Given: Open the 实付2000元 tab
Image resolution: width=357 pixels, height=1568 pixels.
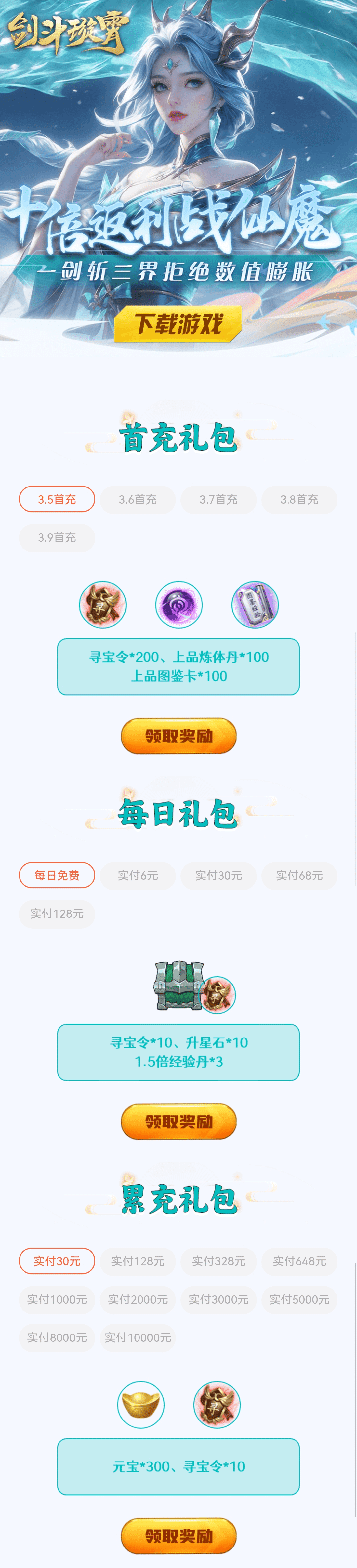Looking at the screenshot, I should (x=138, y=1299).
